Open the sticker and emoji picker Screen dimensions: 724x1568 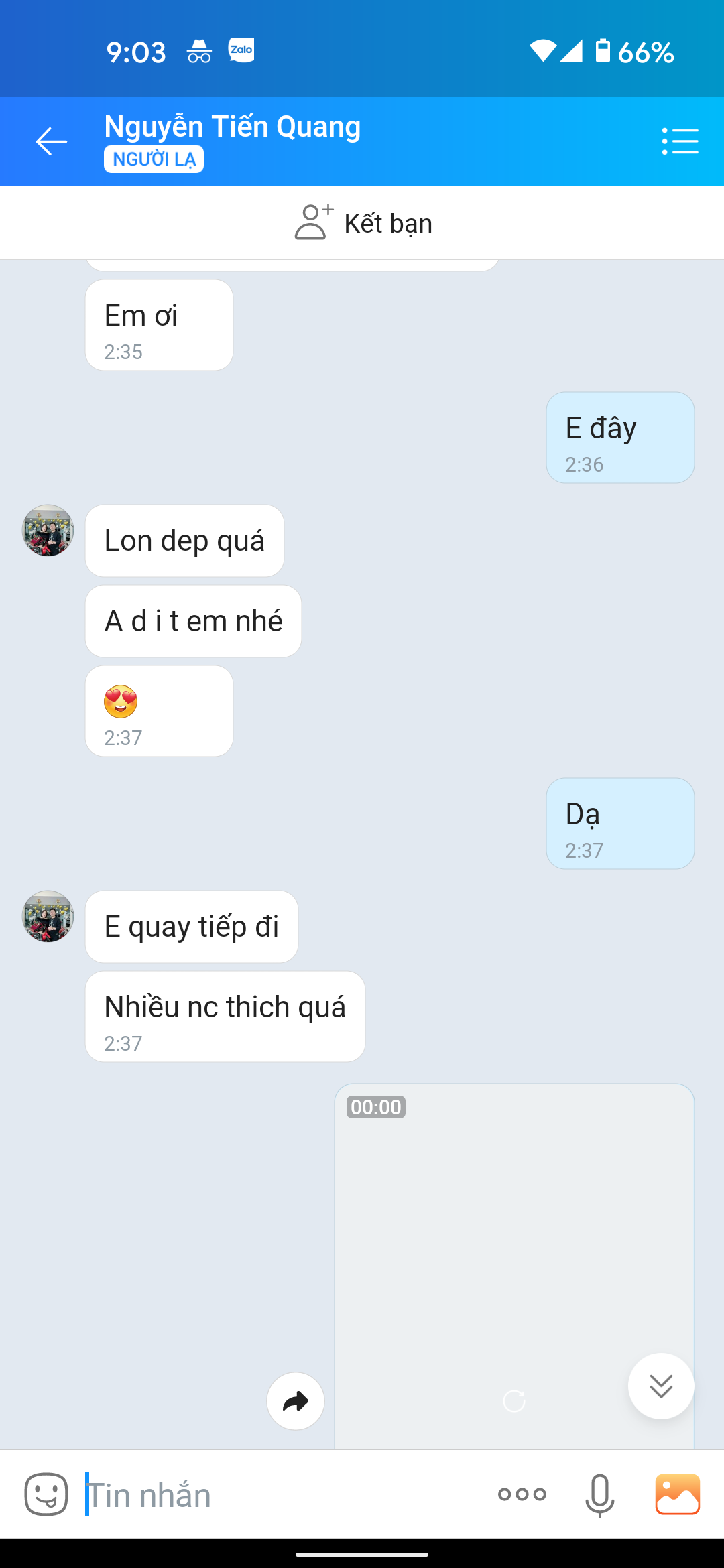(x=46, y=1494)
